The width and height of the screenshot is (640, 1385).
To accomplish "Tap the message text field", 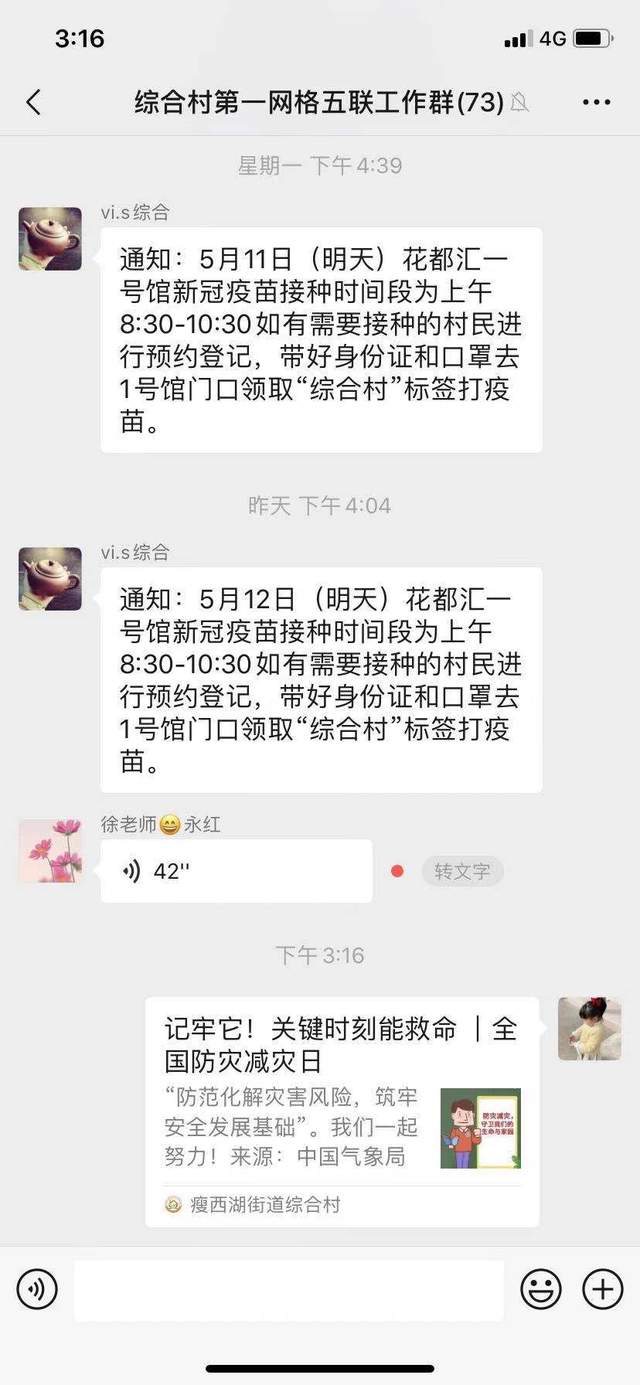I will [x=288, y=1290].
